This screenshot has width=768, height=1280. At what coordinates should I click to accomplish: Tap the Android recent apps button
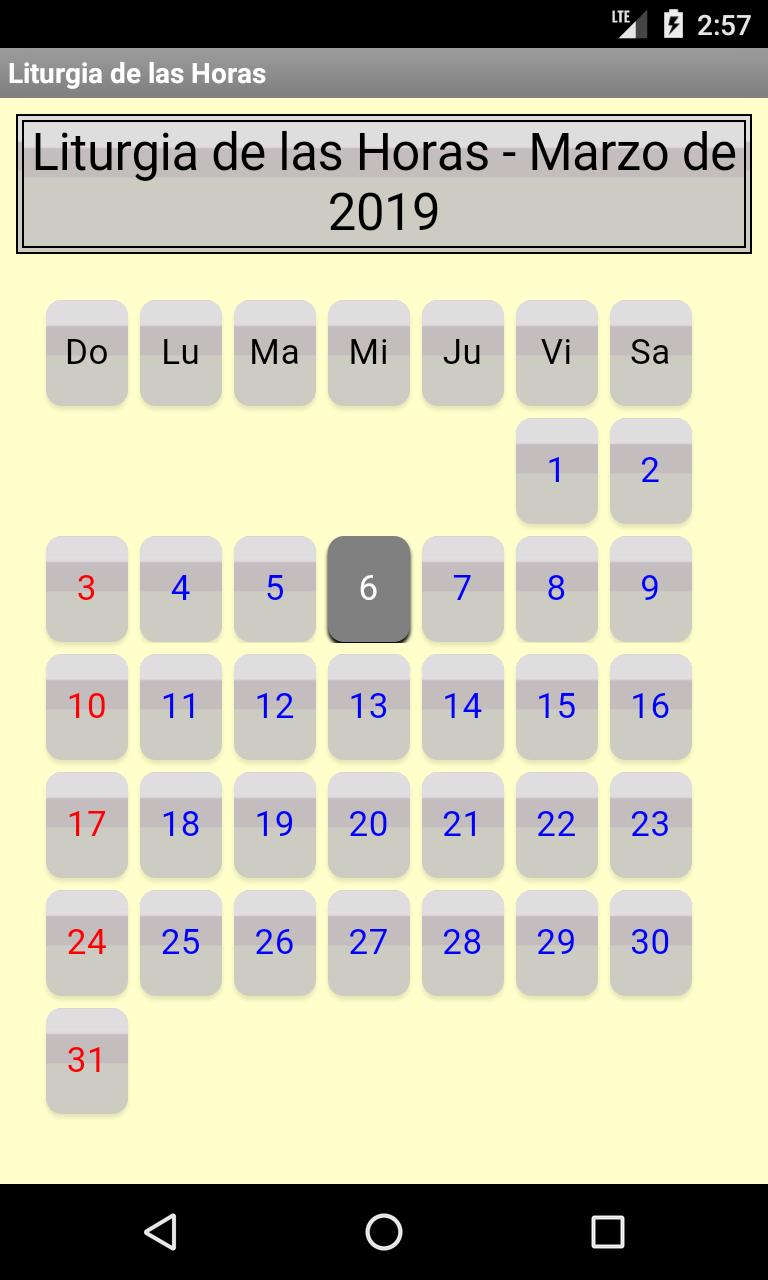coord(608,1235)
